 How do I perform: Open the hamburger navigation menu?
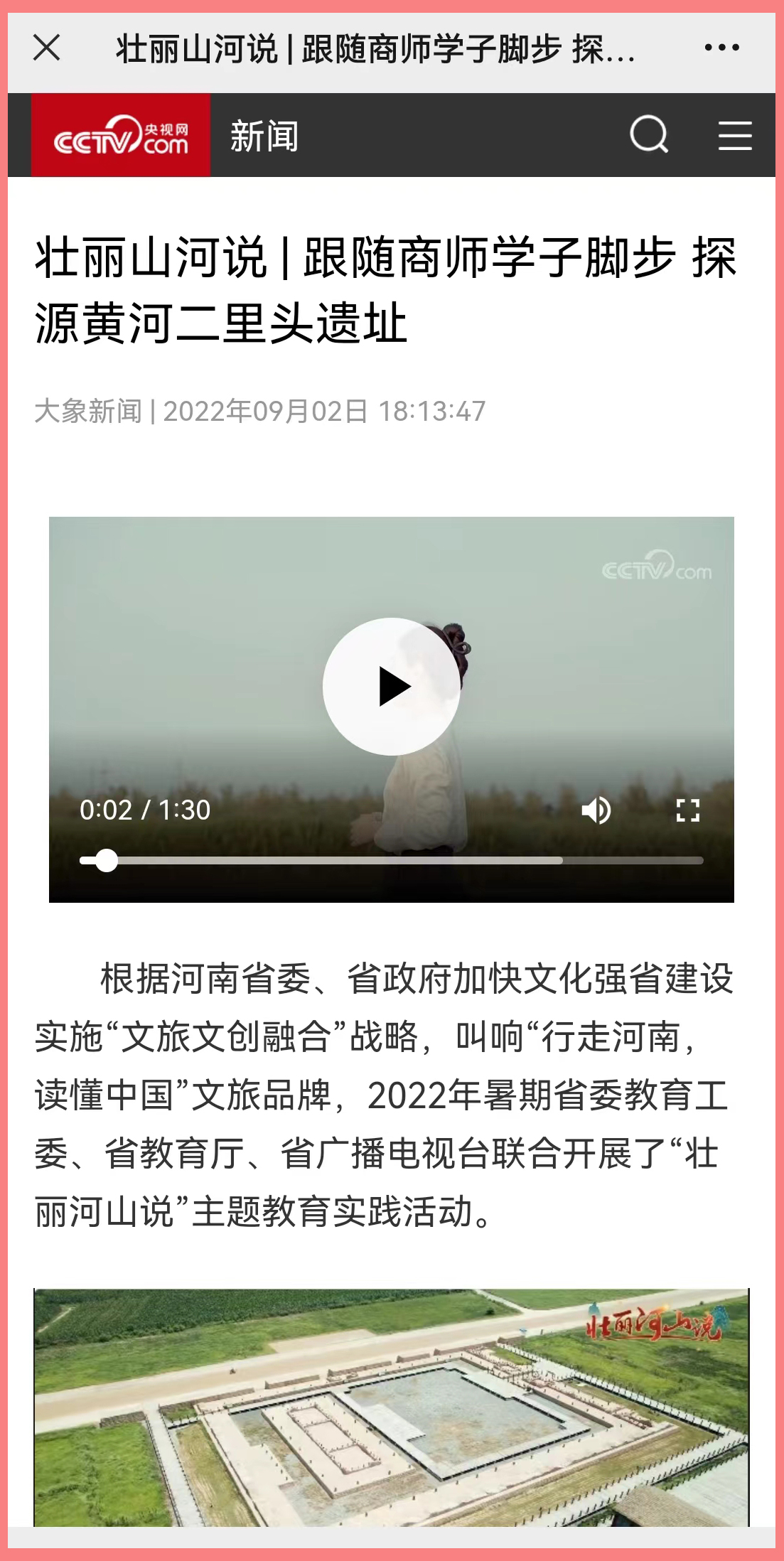[x=734, y=135]
